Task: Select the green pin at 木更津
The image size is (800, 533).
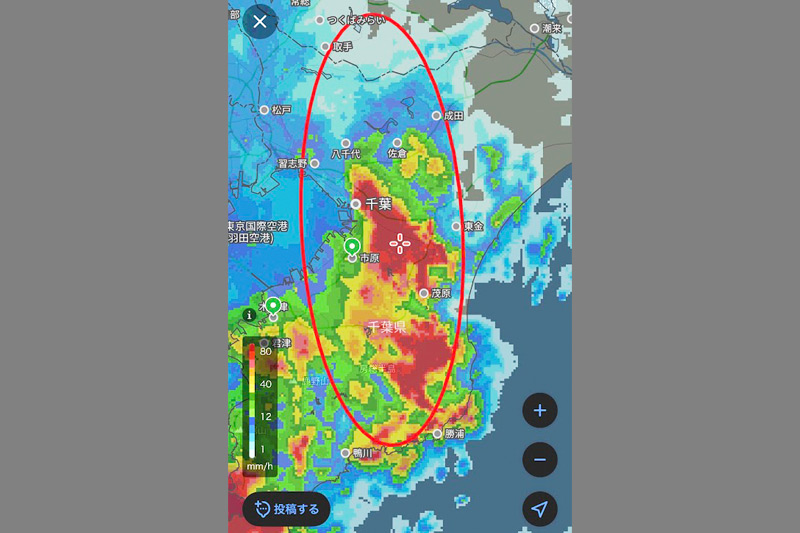Action: pos(273,306)
